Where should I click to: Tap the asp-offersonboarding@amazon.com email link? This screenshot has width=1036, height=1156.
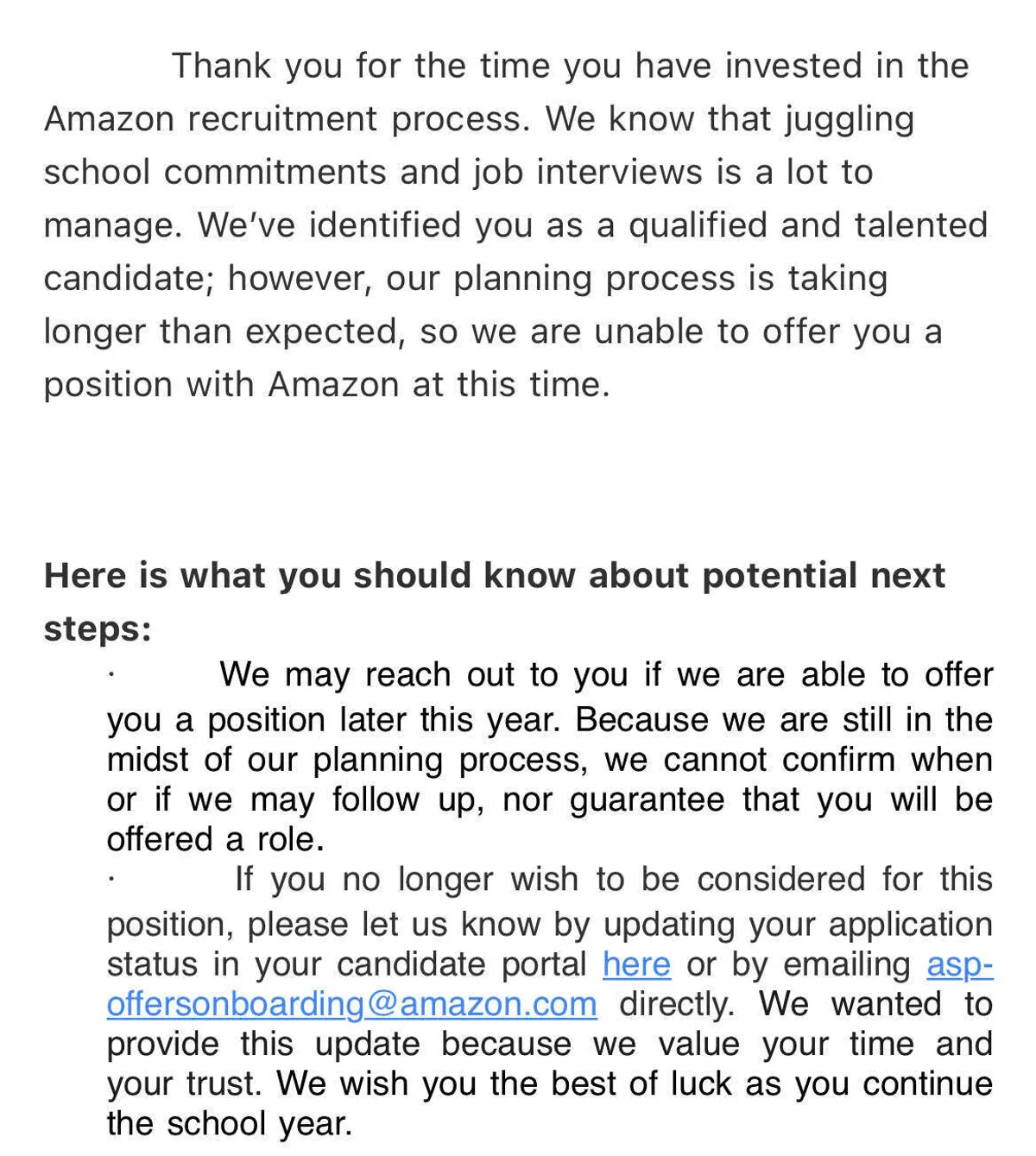[x=351, y=1004]
